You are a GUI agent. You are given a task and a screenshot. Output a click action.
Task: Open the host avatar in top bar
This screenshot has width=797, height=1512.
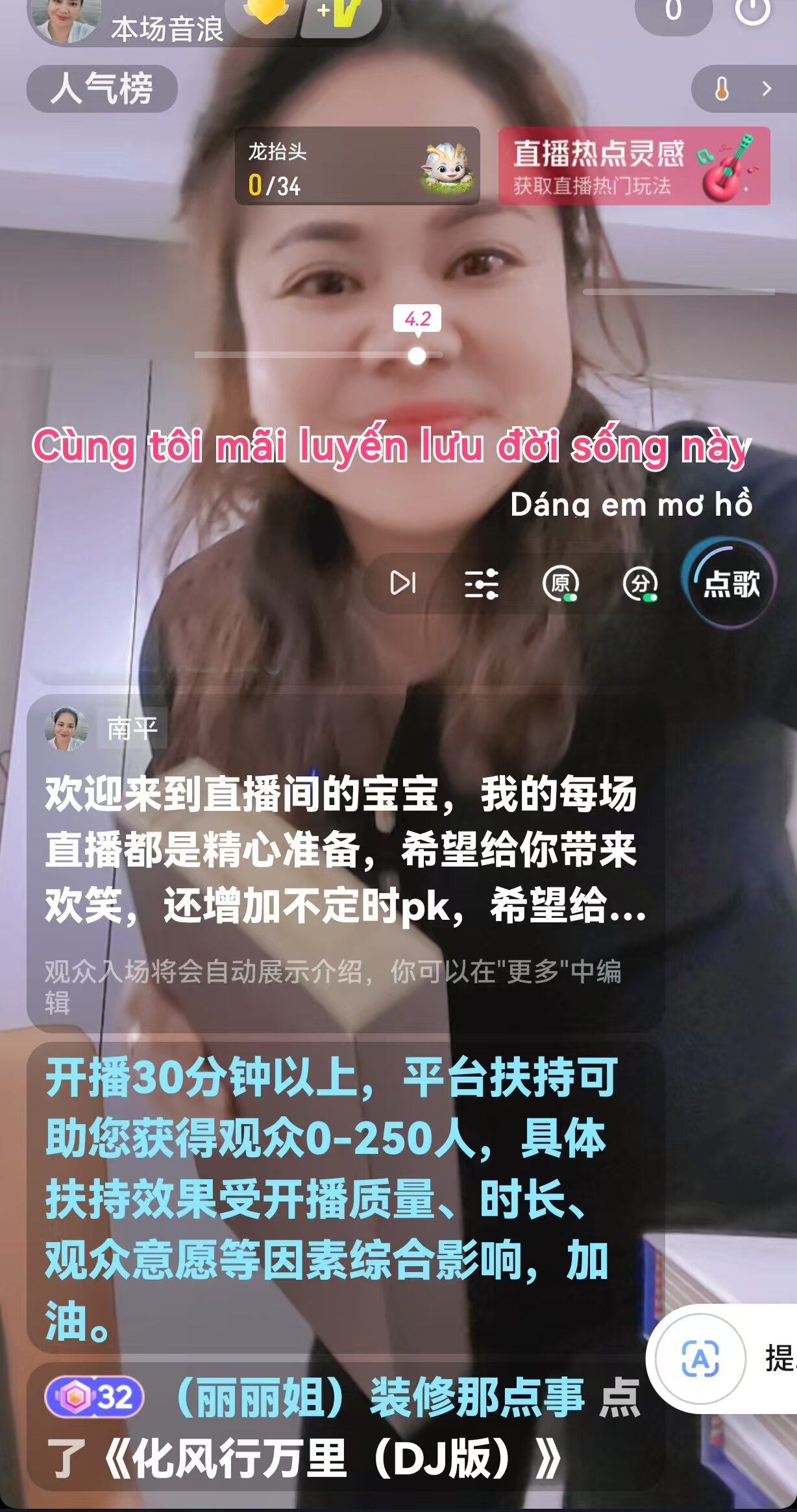(65, 18)
